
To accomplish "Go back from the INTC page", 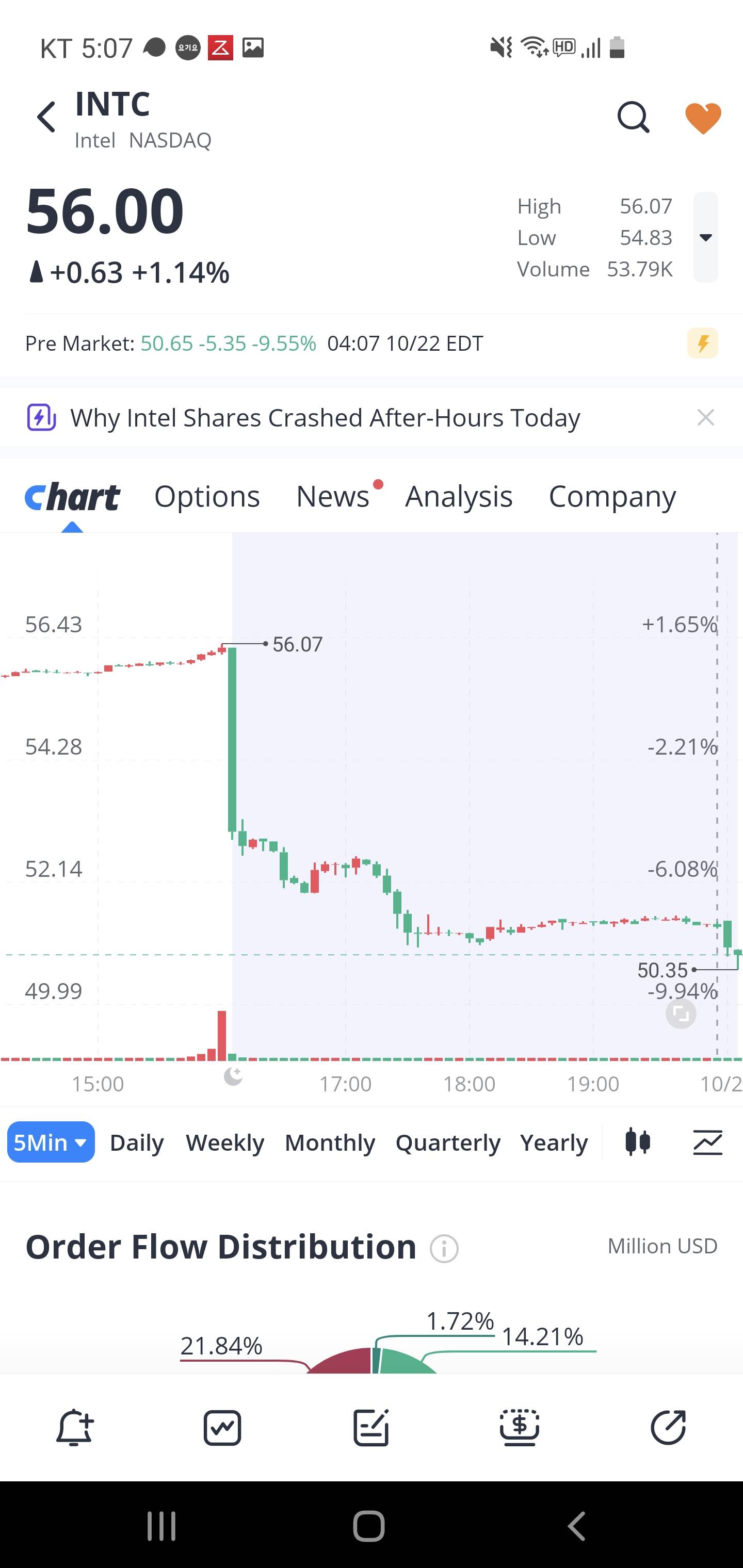I will 46,117.
